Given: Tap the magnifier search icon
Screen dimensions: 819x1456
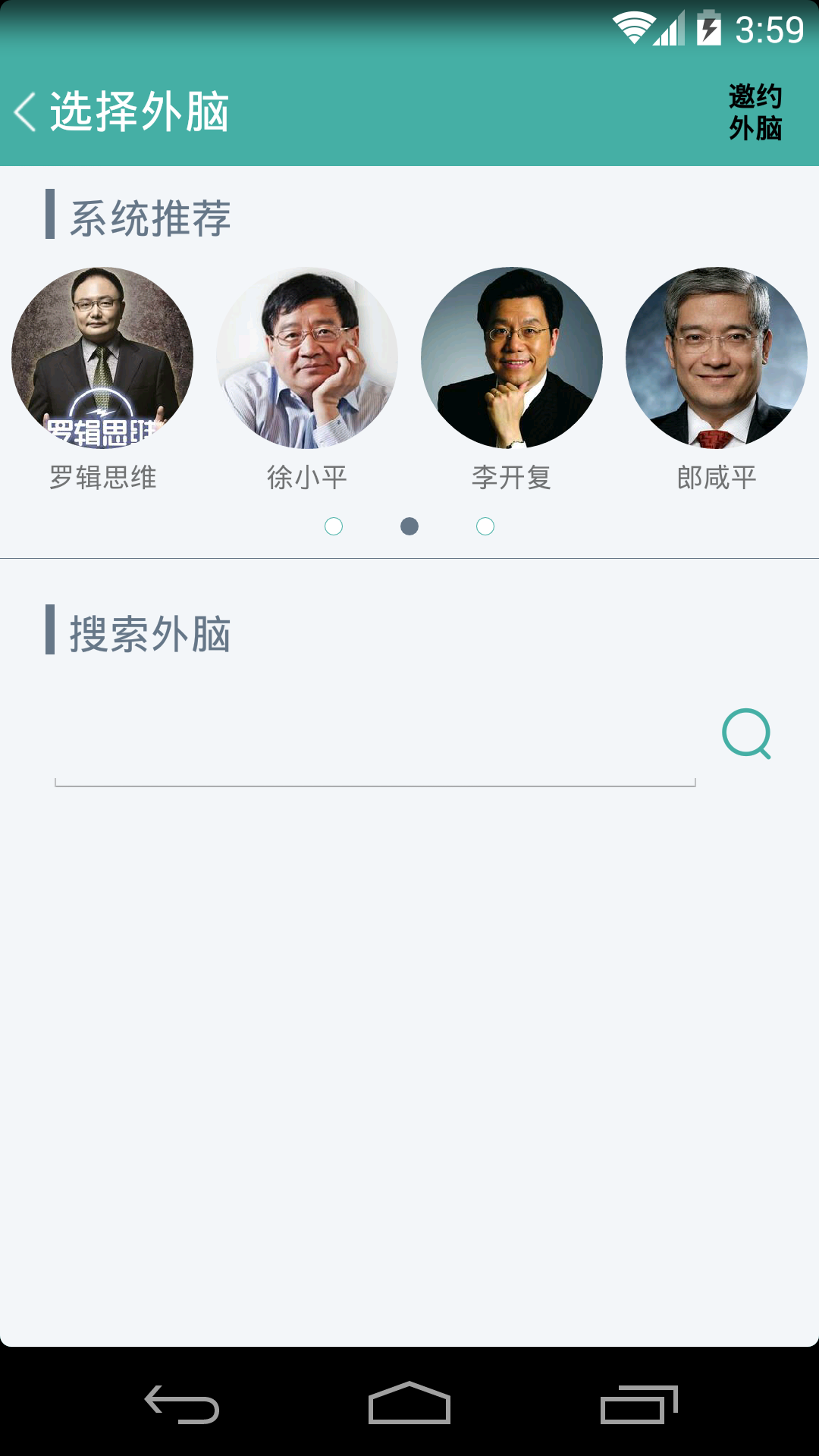Looking at the screenshot, I should 746,734.
